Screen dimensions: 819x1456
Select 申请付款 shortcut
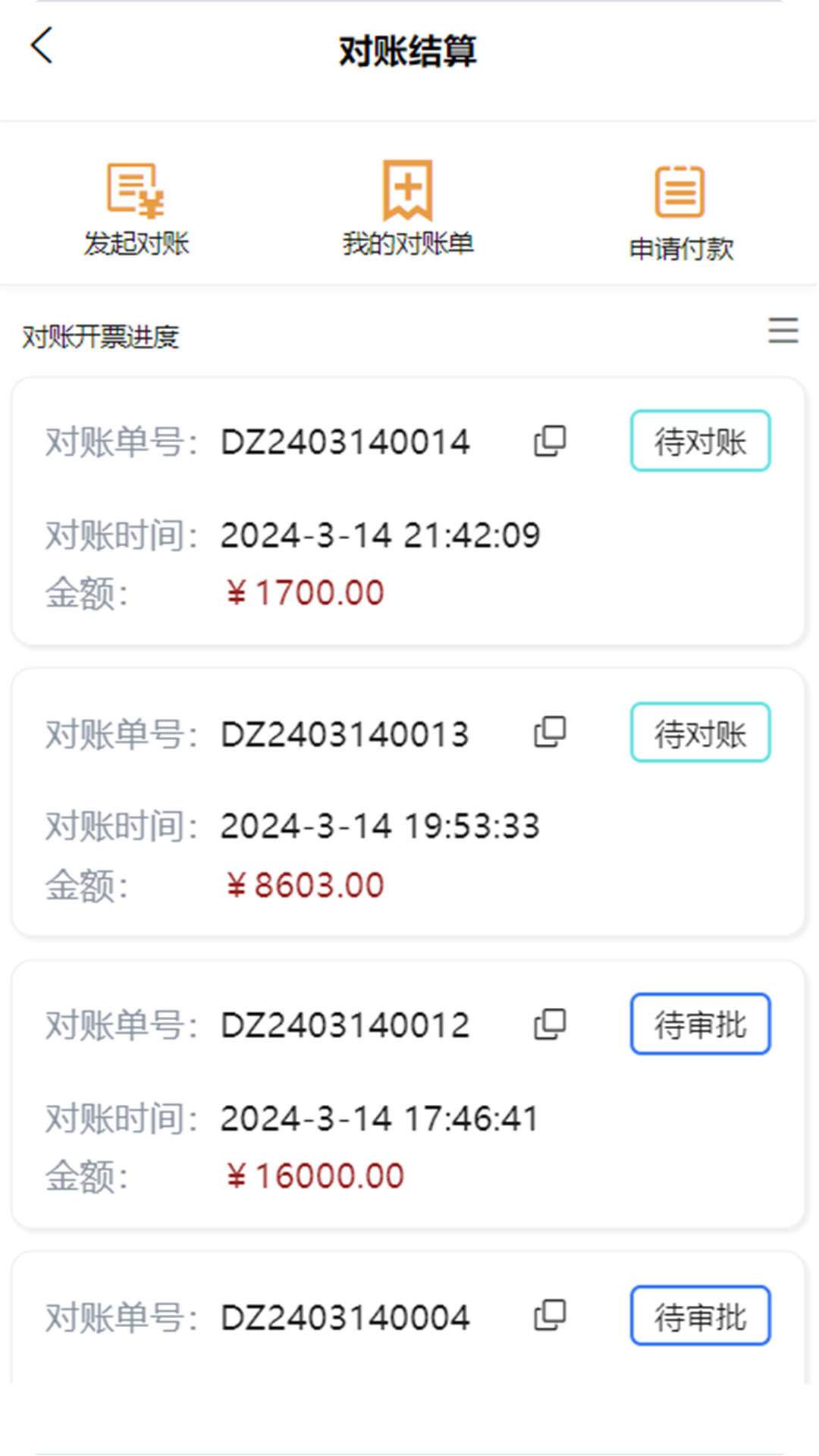tap(680, 212)
